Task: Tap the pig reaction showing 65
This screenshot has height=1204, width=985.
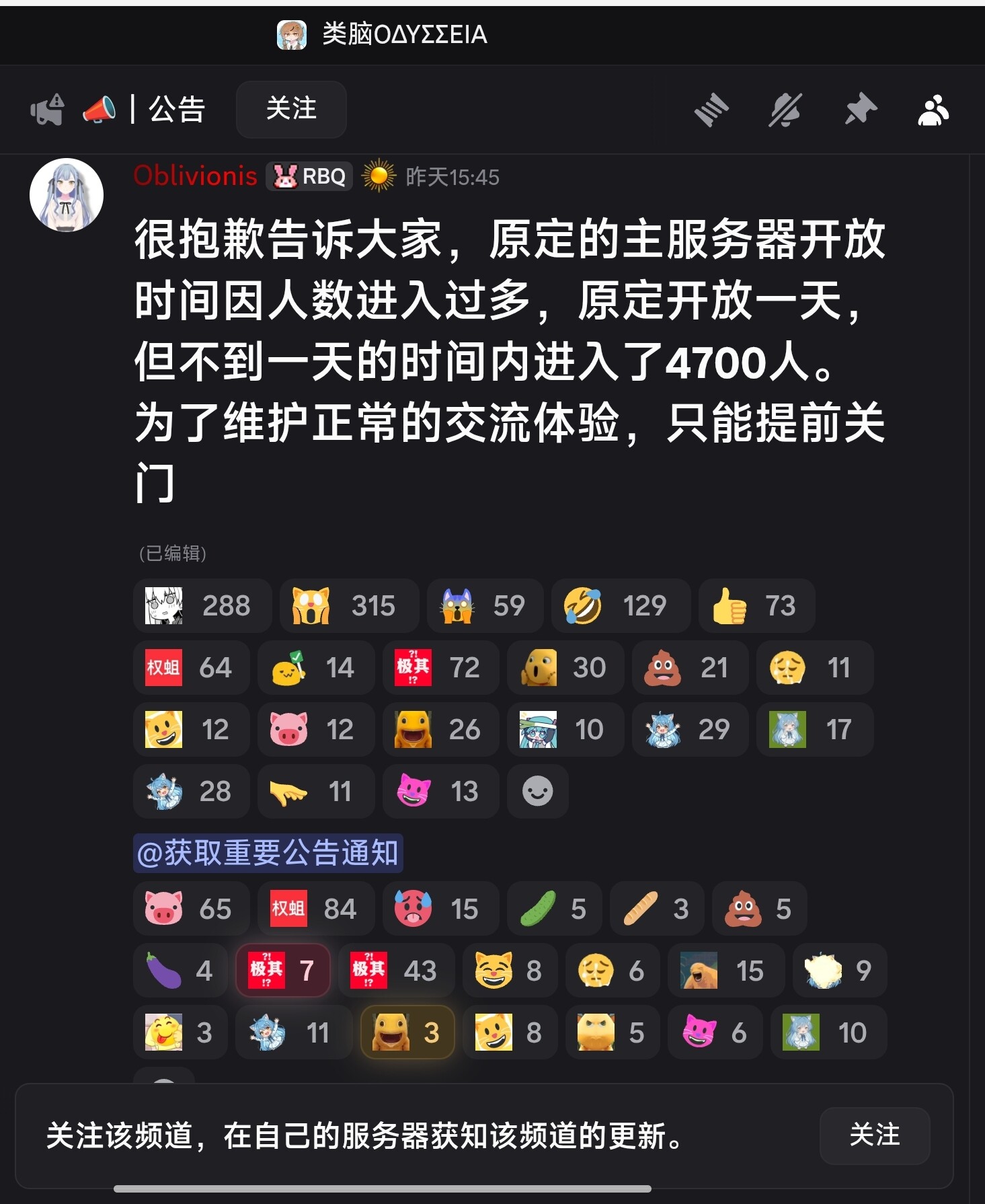Action: point(191,909)
